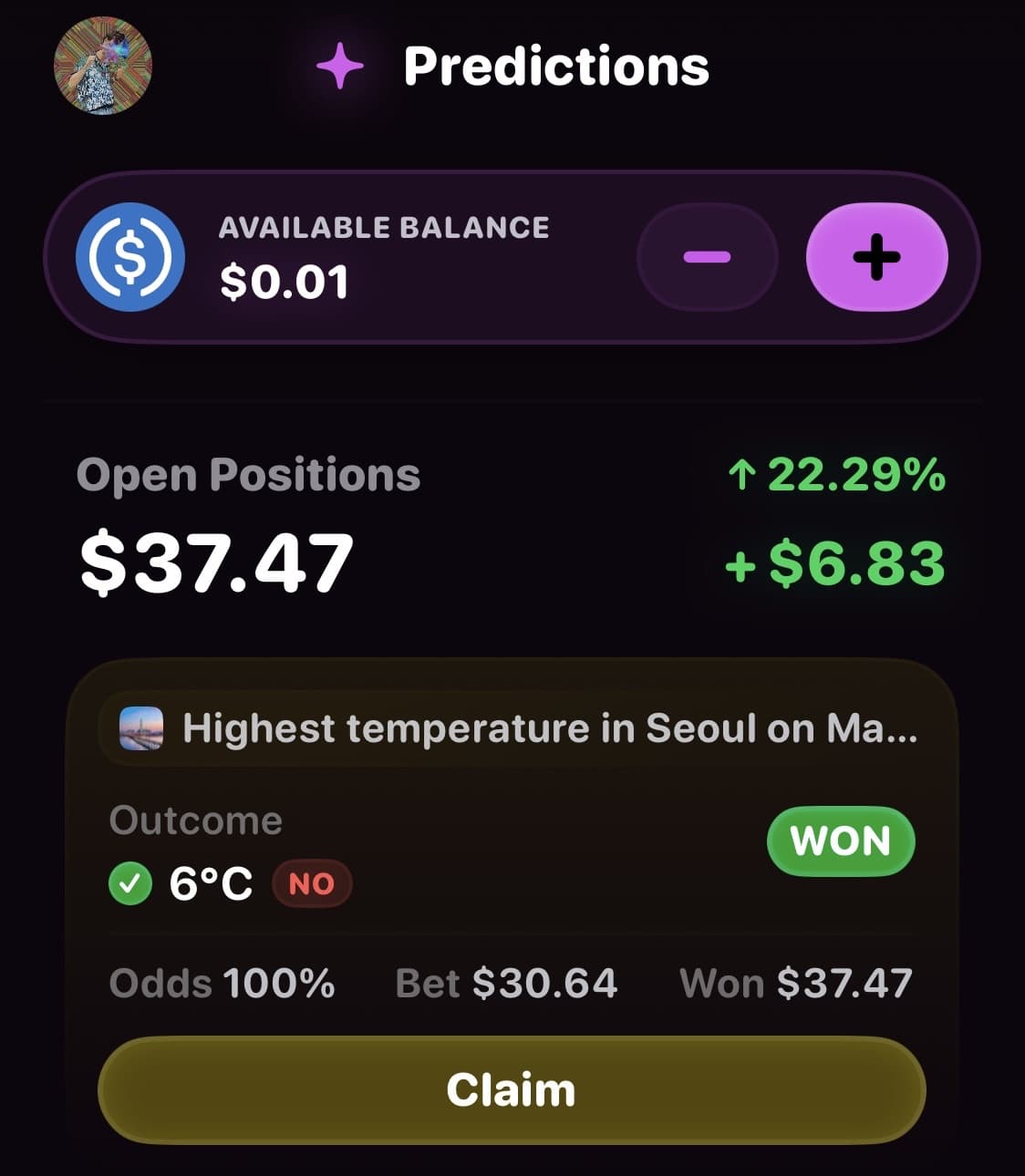This screenshot has width=1025, height=1176.
Task: Claim the $37.47 winnings
Action: click(512, 1089)
